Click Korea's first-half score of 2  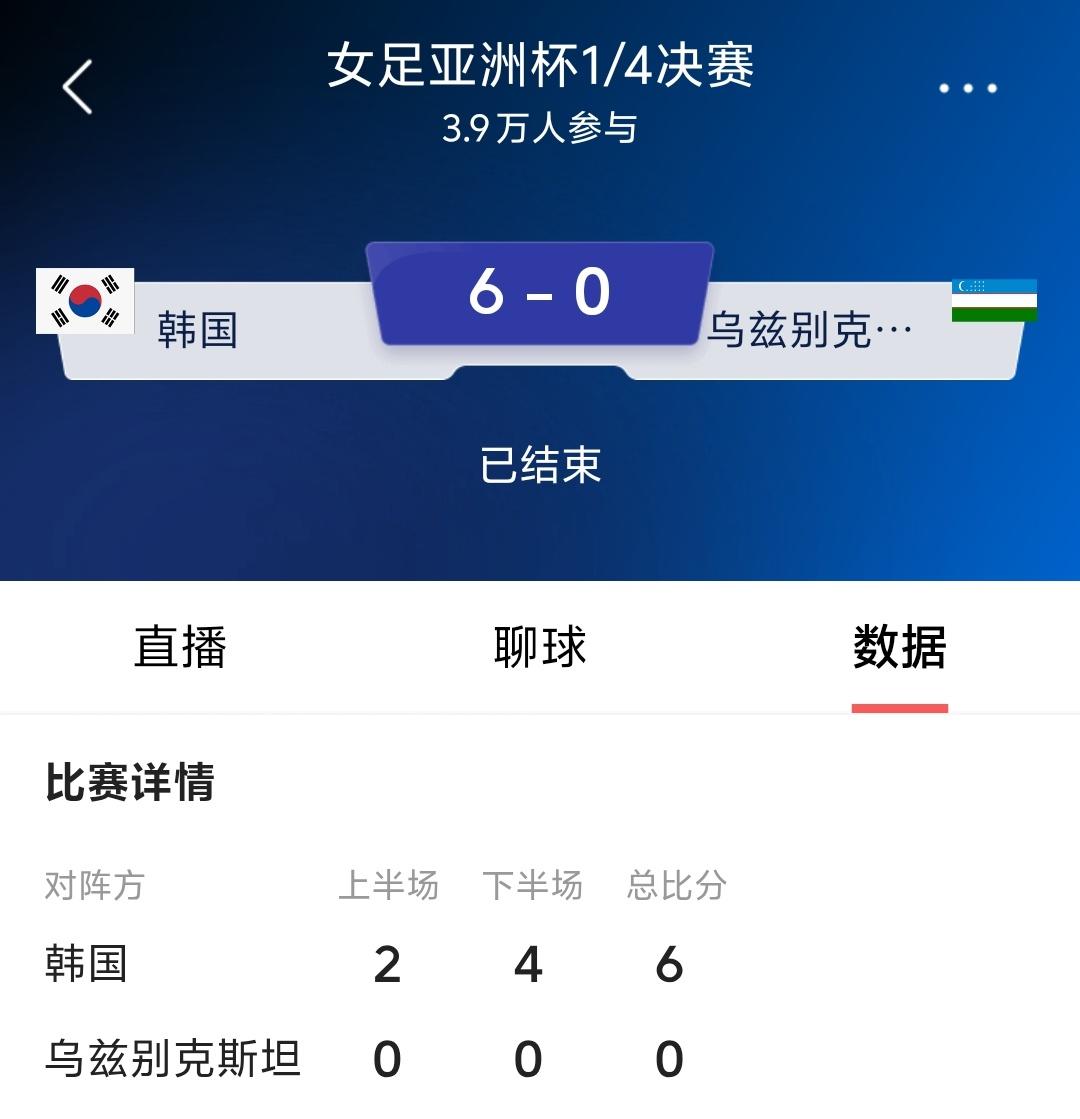(x=388, y=963)
